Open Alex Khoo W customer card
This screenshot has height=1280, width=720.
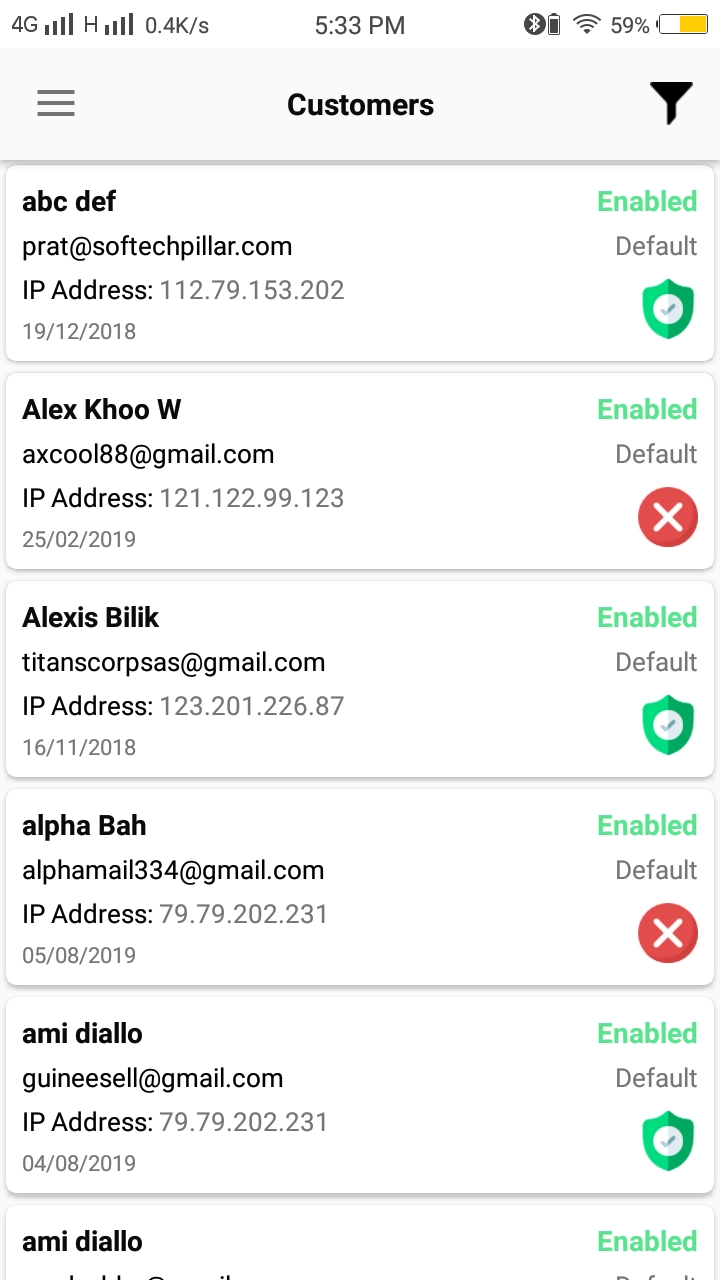(360, 472)
